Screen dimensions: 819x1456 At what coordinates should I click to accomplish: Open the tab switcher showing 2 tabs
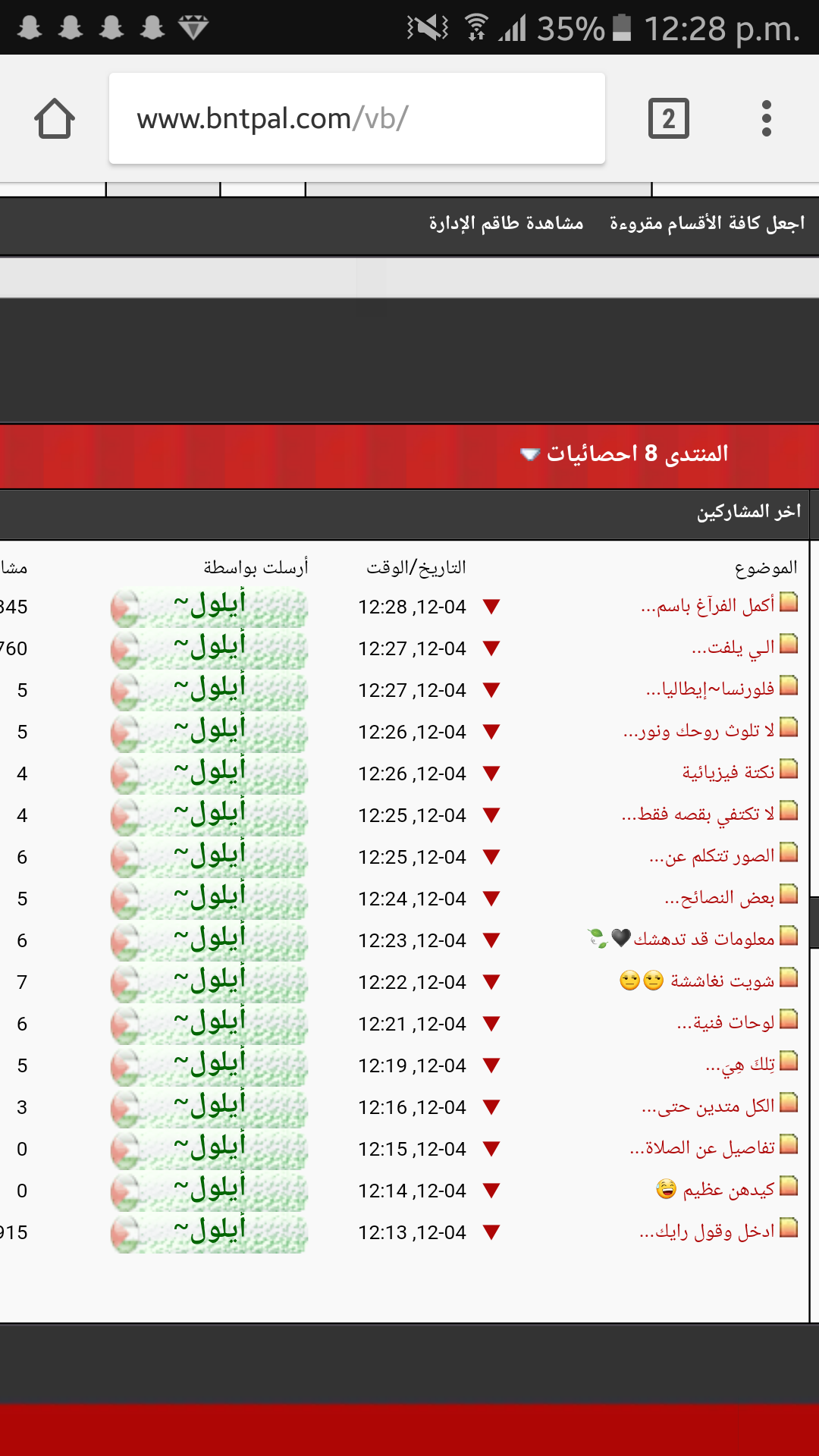click(669, 118)
